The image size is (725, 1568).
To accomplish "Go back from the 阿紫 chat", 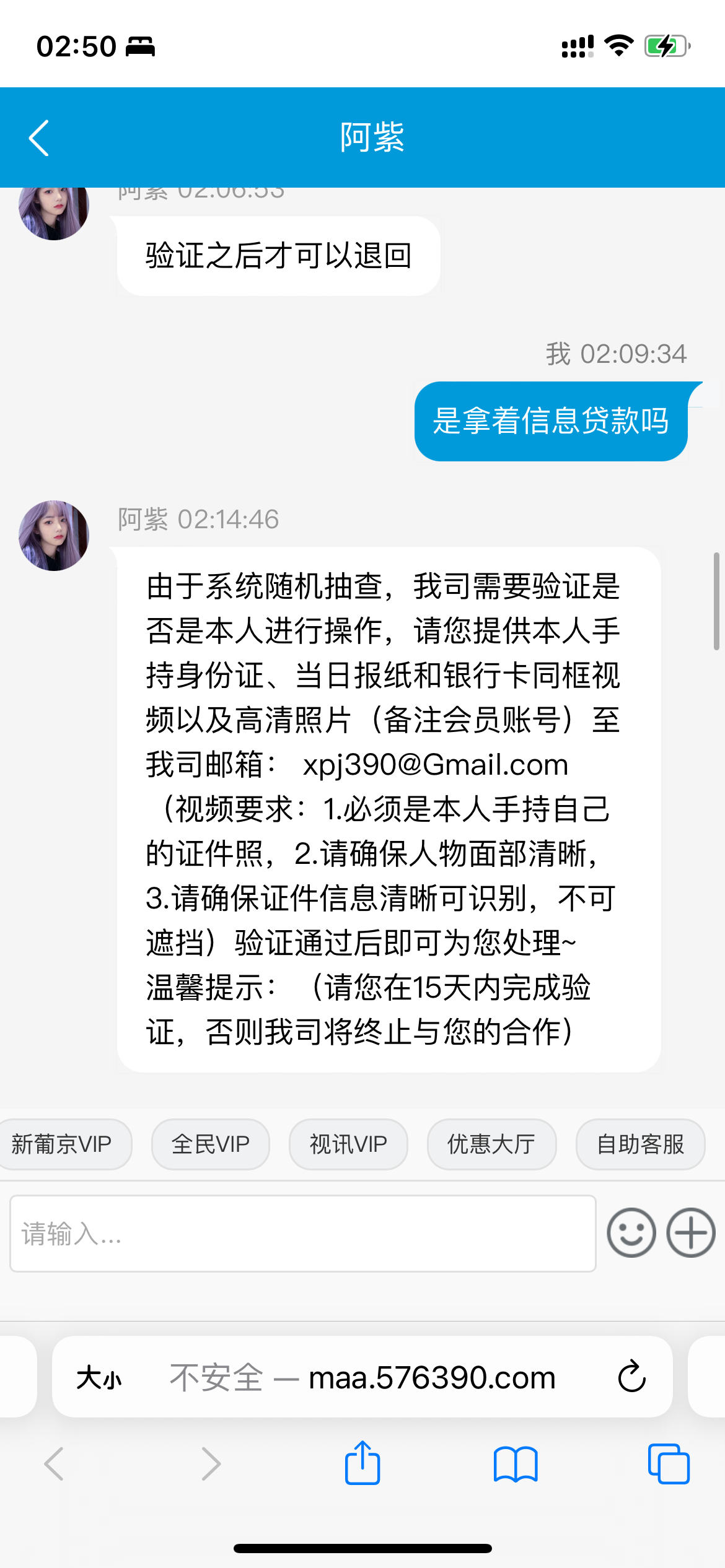I will point(38,137).
